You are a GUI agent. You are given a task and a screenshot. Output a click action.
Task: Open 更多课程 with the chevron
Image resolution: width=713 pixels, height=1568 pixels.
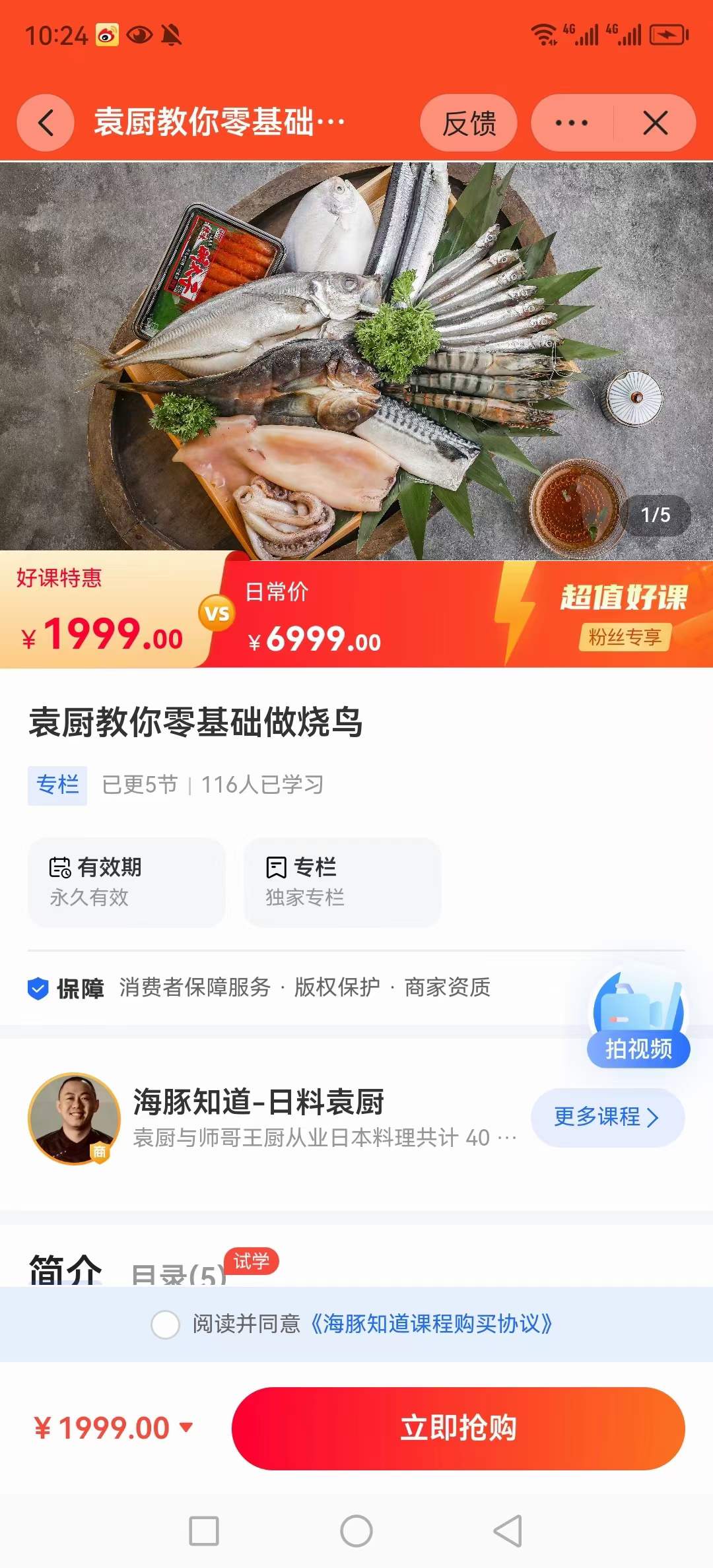tap(606, 1117)
